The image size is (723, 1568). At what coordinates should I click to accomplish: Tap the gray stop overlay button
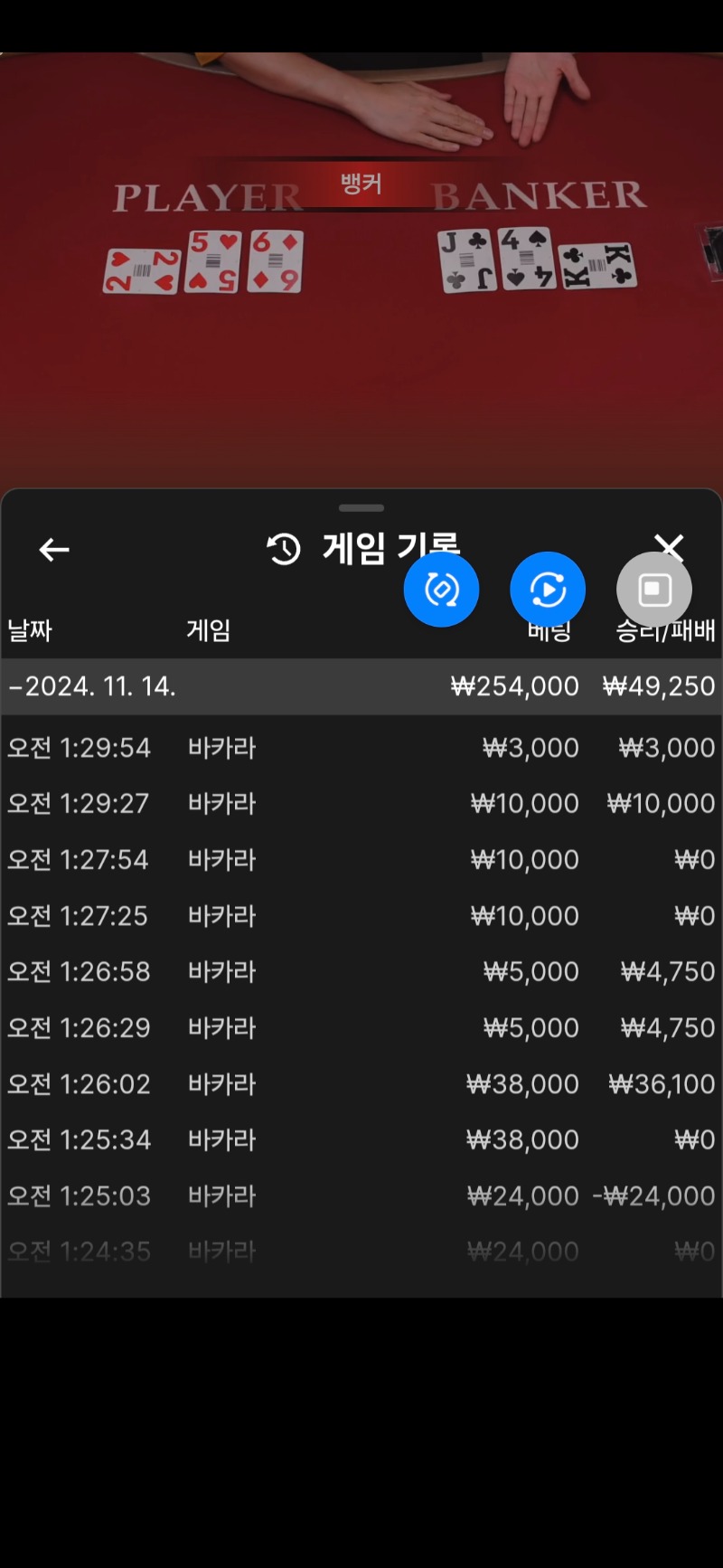point(654,590)
